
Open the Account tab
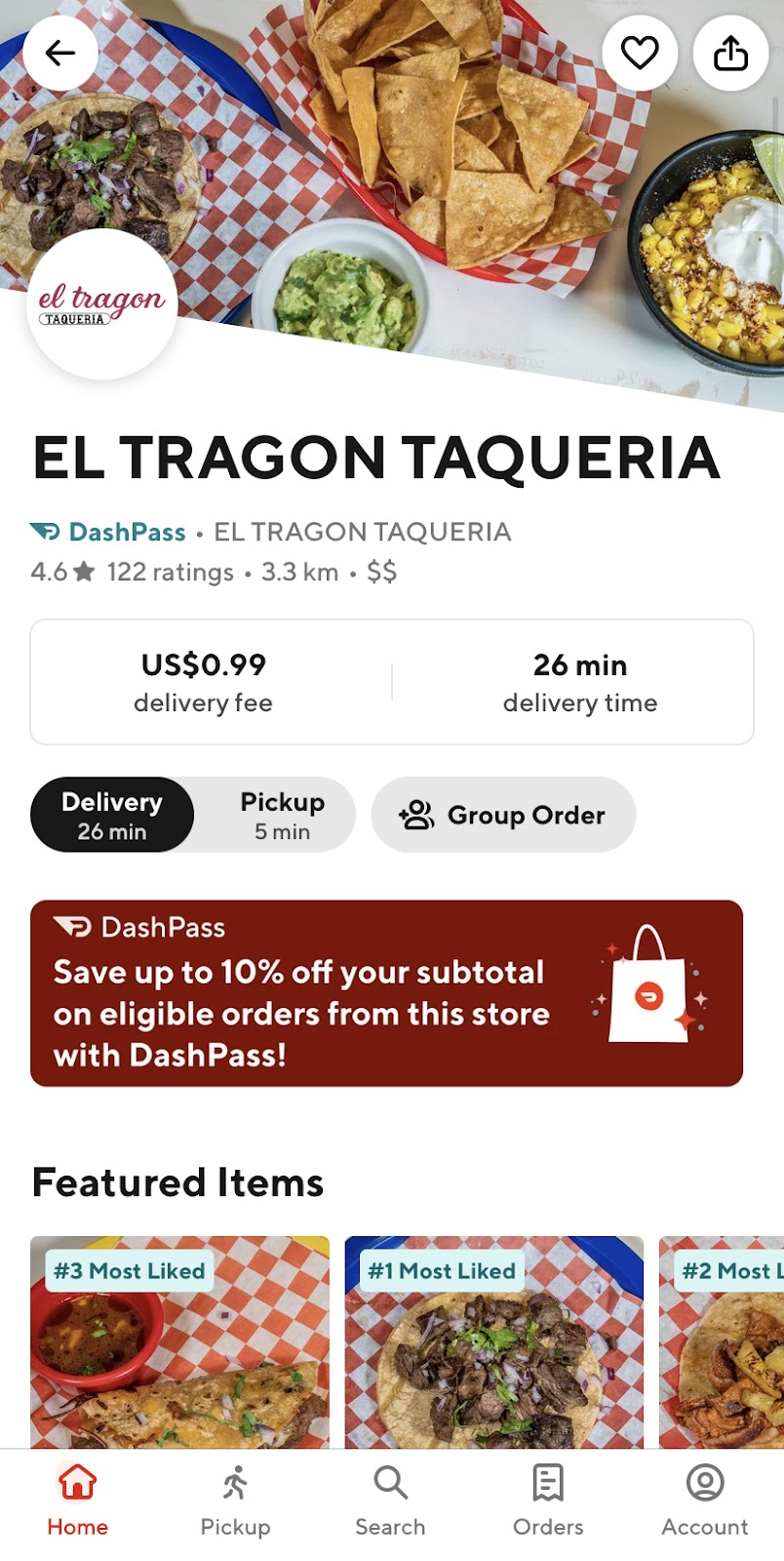tap(705, 1501)
